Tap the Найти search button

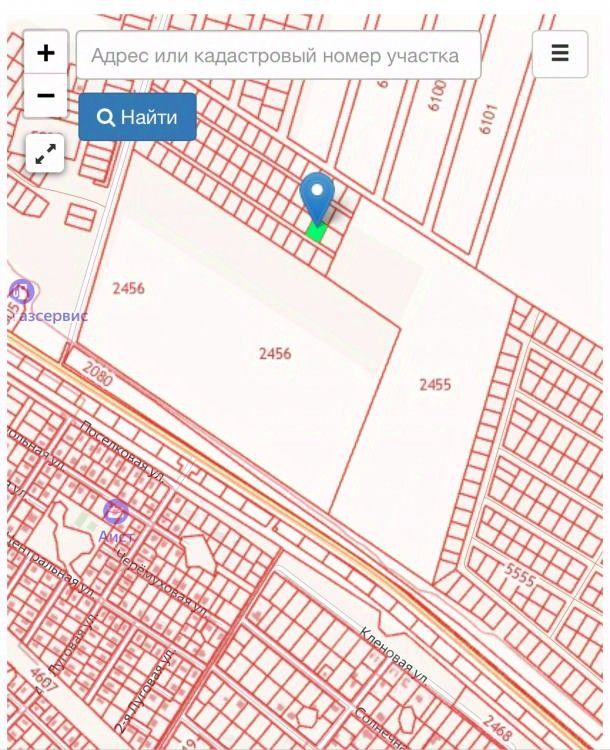pos(138,117)
